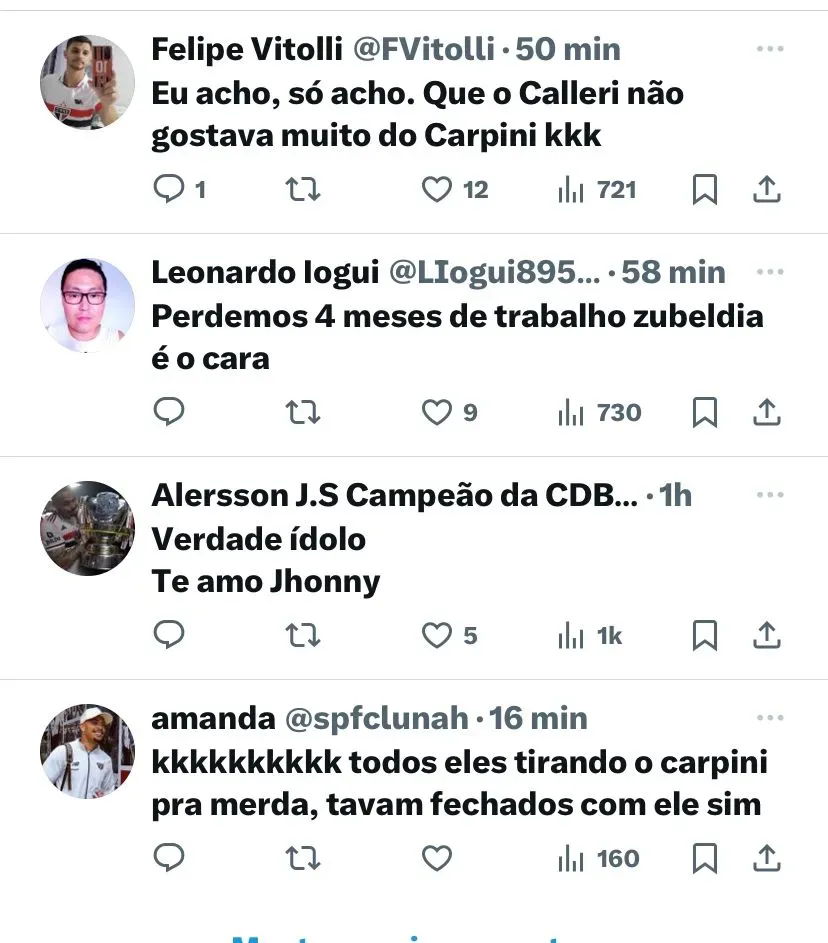Retweet amanda's tweet
The image size is (828, 943).
pos(303,858)
